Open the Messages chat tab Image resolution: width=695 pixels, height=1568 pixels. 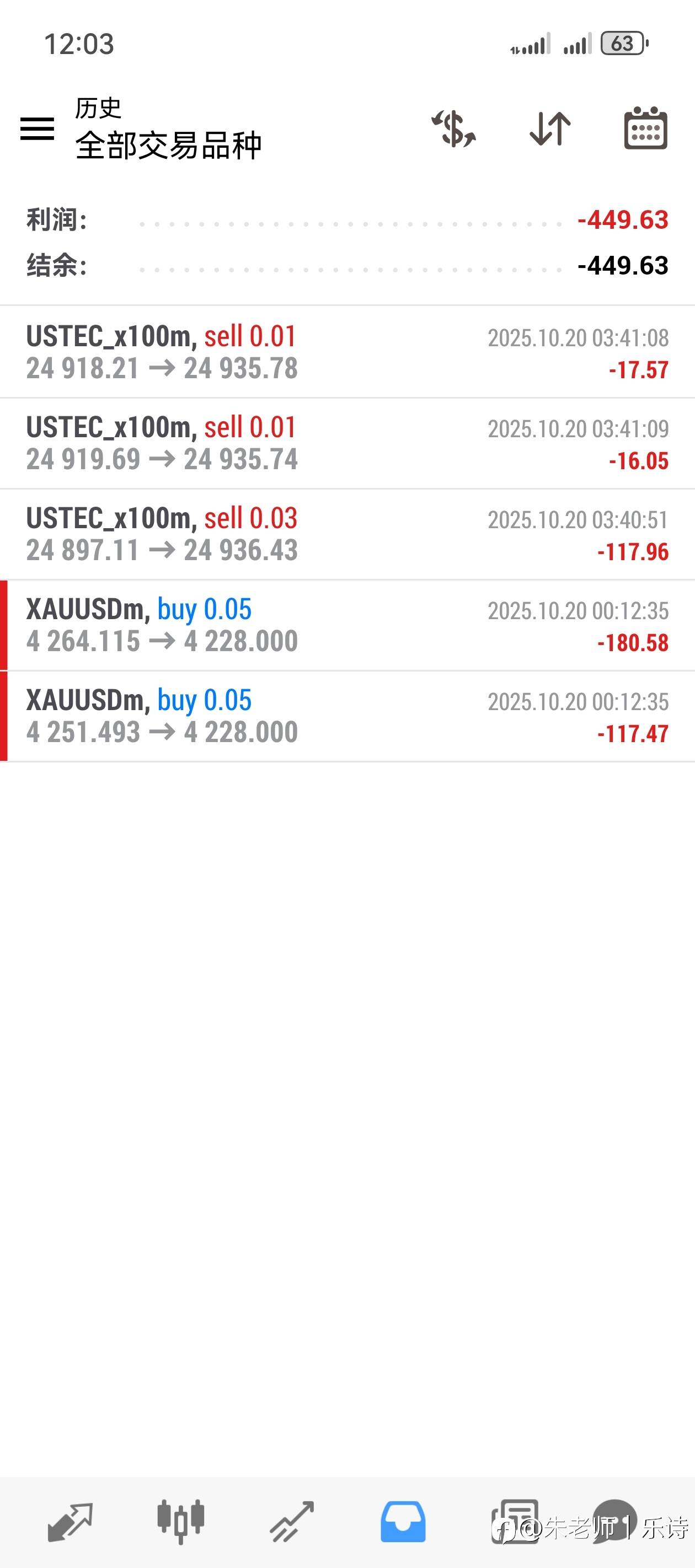coord(614,1522)
